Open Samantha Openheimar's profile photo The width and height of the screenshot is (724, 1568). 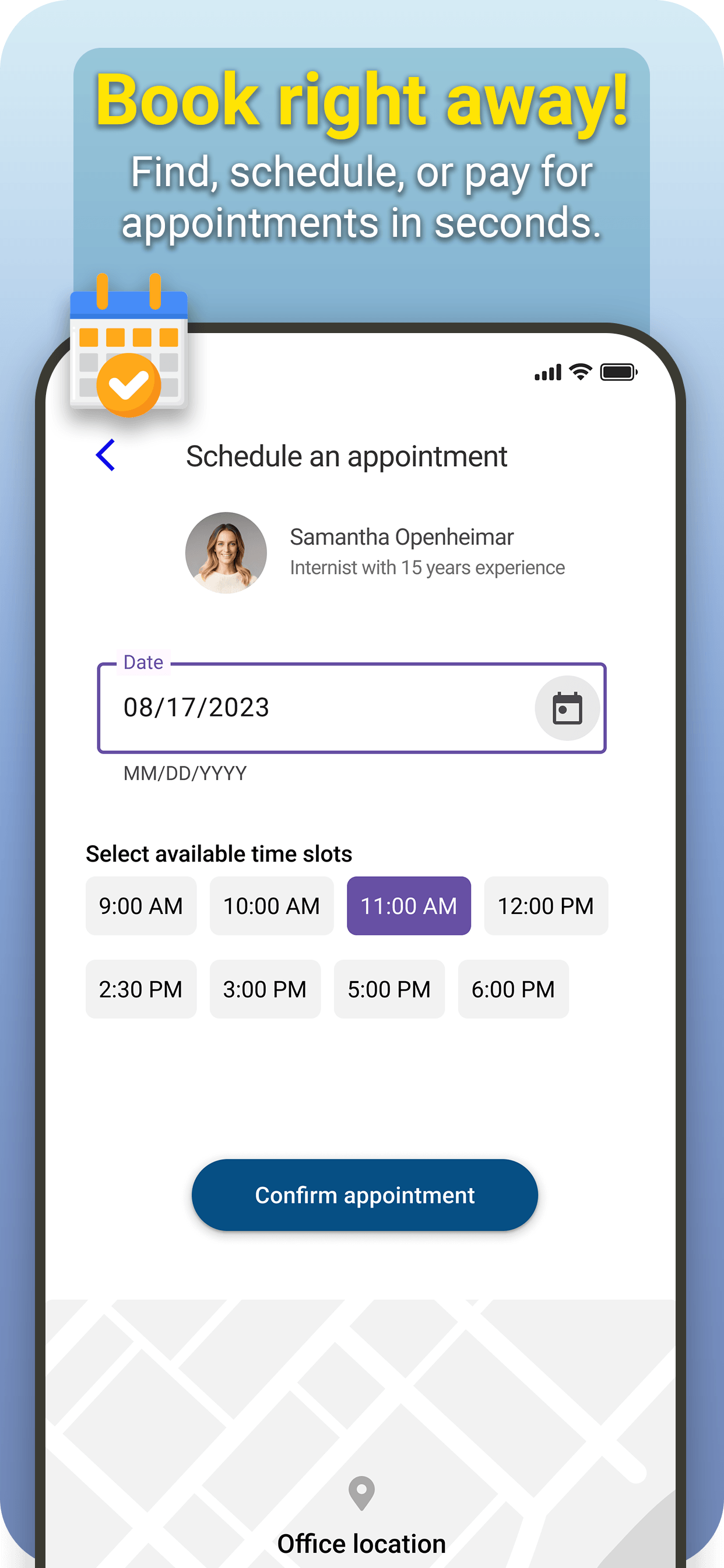pyautogui.click(x=226, y=551)
